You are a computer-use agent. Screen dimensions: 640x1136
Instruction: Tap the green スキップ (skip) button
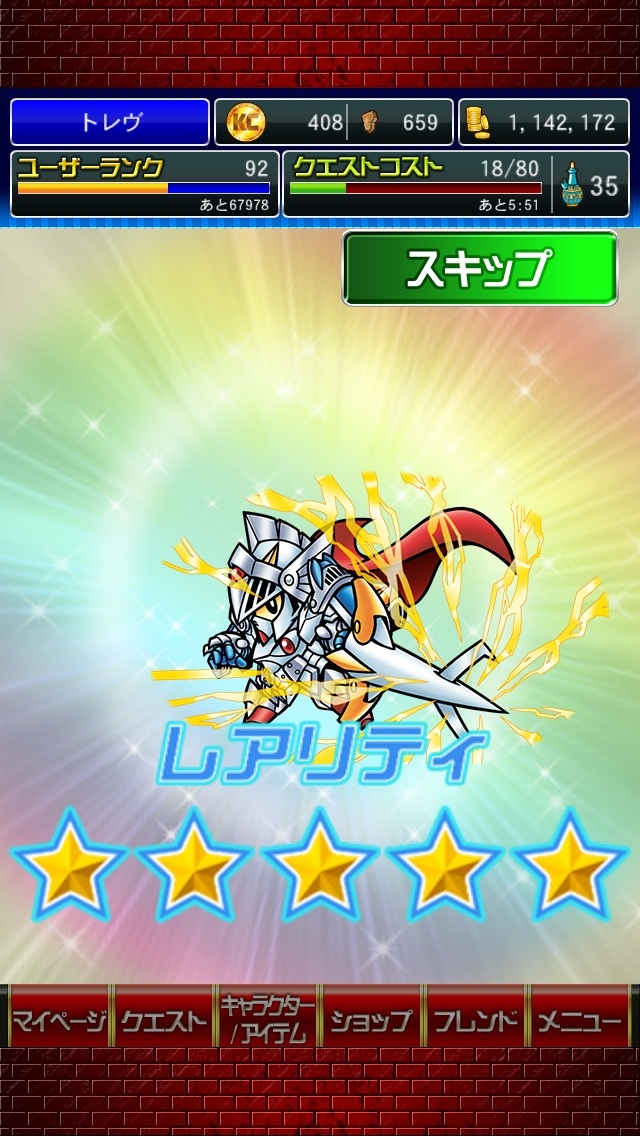point(480,268)
